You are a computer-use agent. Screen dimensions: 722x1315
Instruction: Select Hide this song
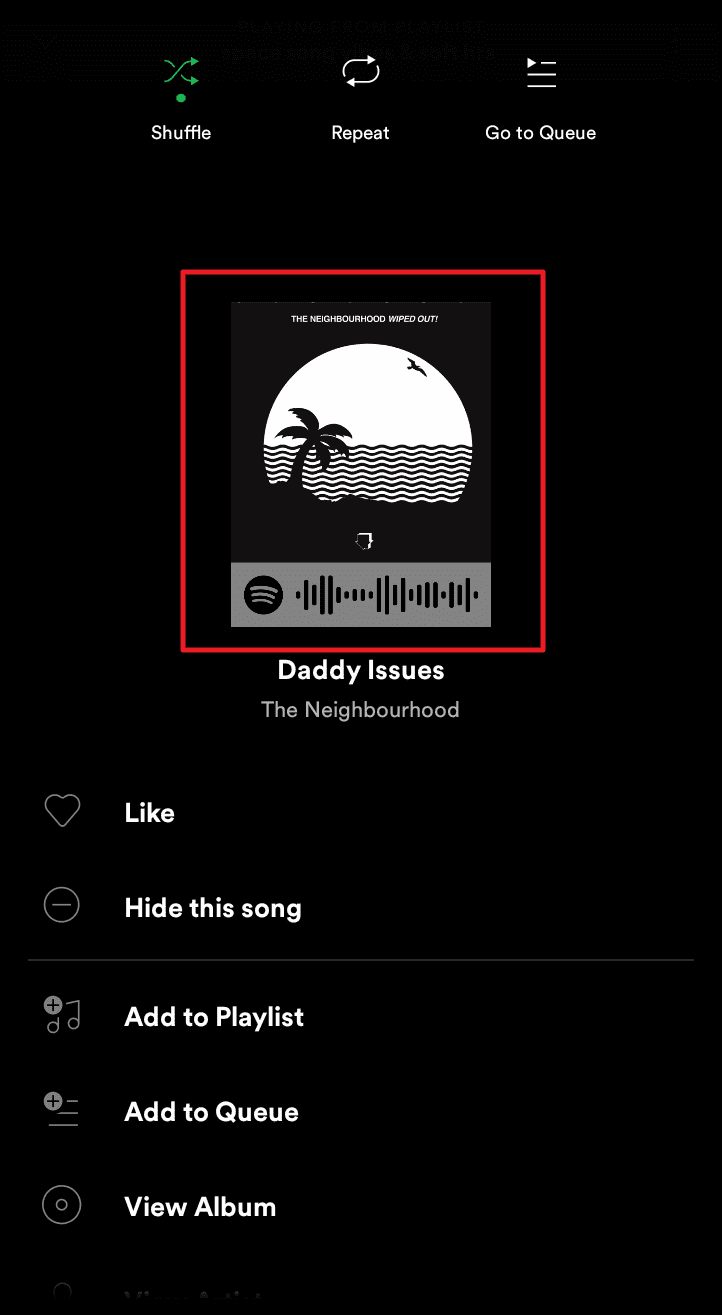pyautogui.click(x=212, y=908)
